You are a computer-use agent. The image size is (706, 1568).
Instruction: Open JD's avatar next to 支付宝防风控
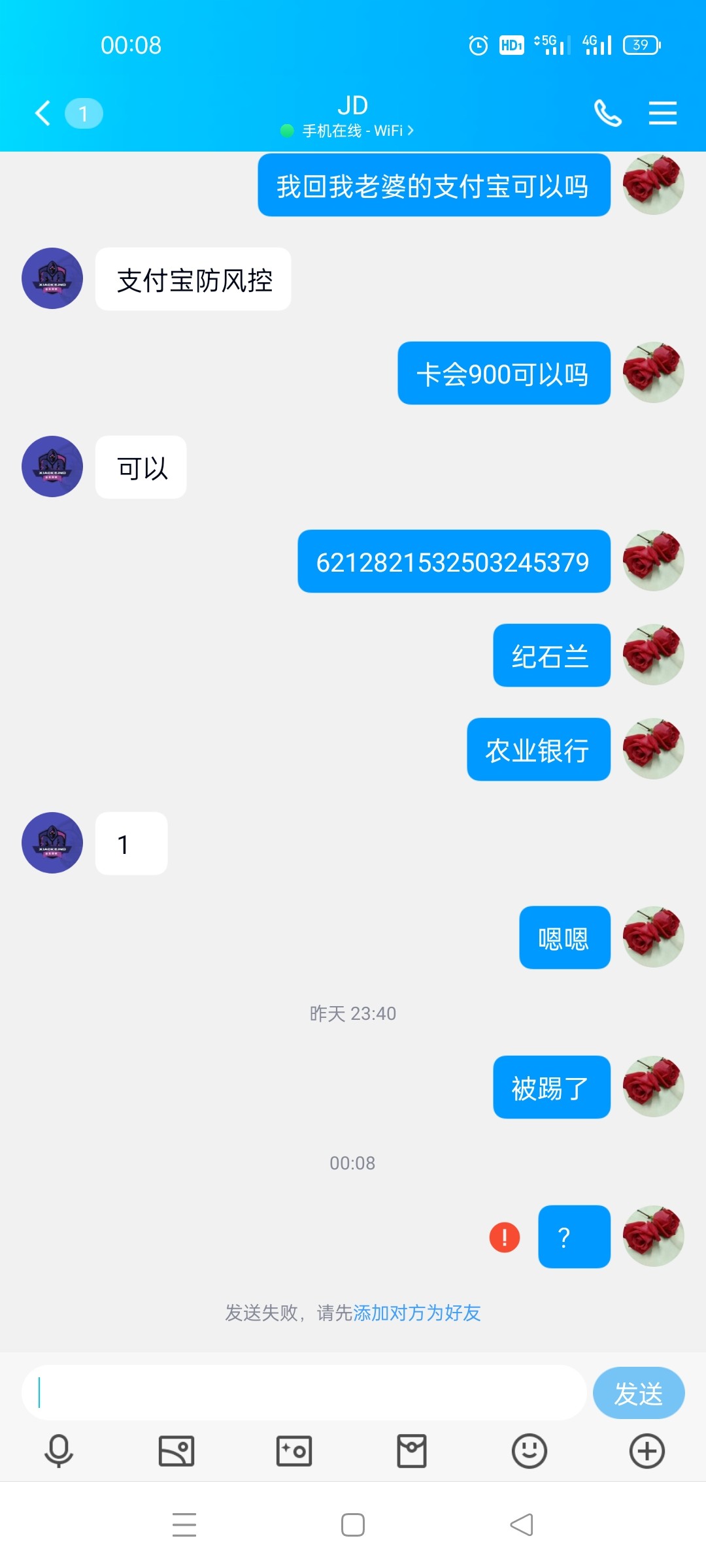pyautogui.click(x=52, y=278)
